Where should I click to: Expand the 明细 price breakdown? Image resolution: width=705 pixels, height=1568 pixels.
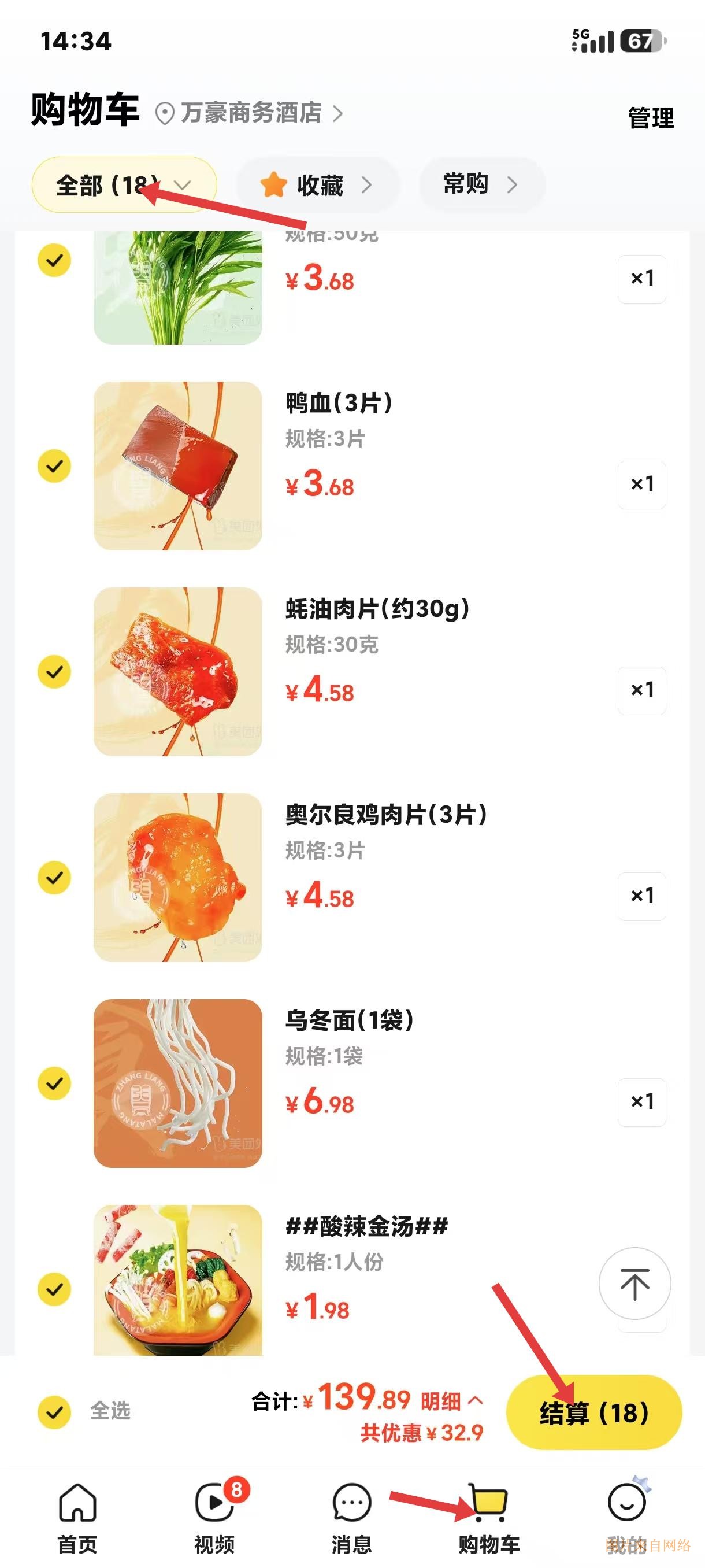(451, 1401)
